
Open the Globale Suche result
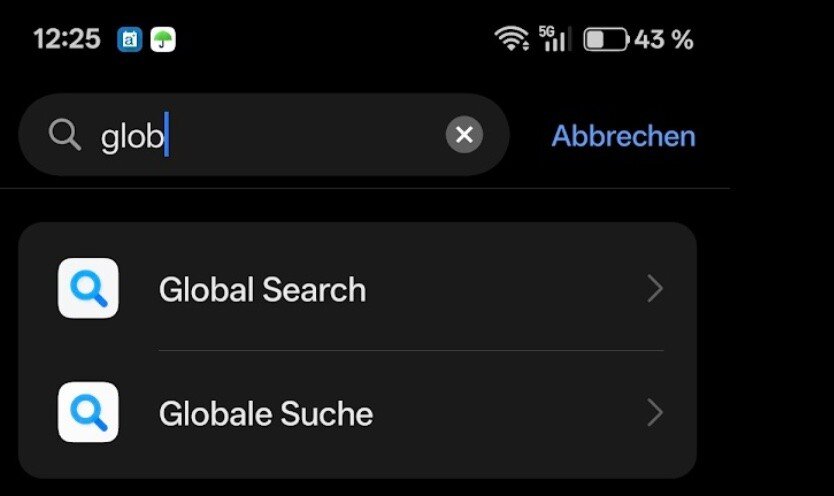pos(358,413)
